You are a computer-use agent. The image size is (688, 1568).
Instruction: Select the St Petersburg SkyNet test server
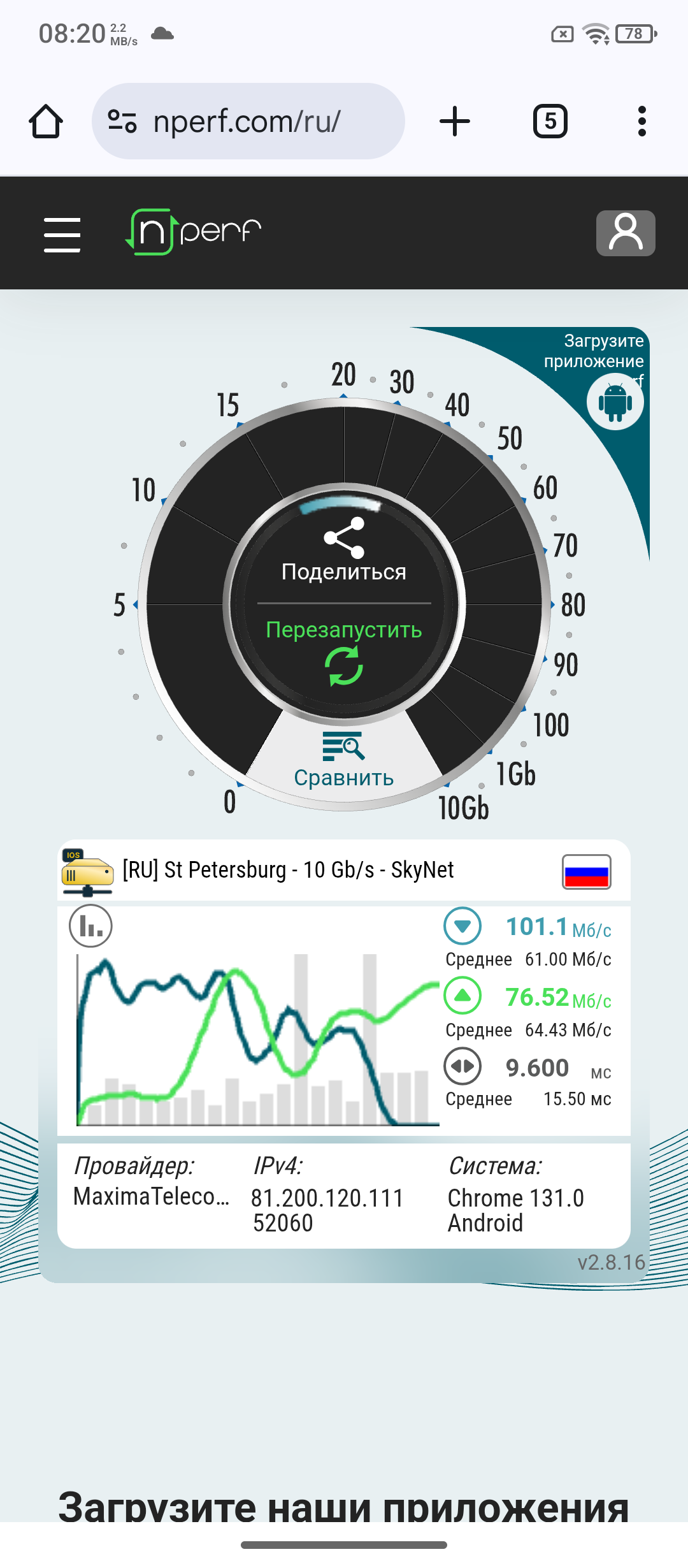pyautogui.click(x=288, y=870)
